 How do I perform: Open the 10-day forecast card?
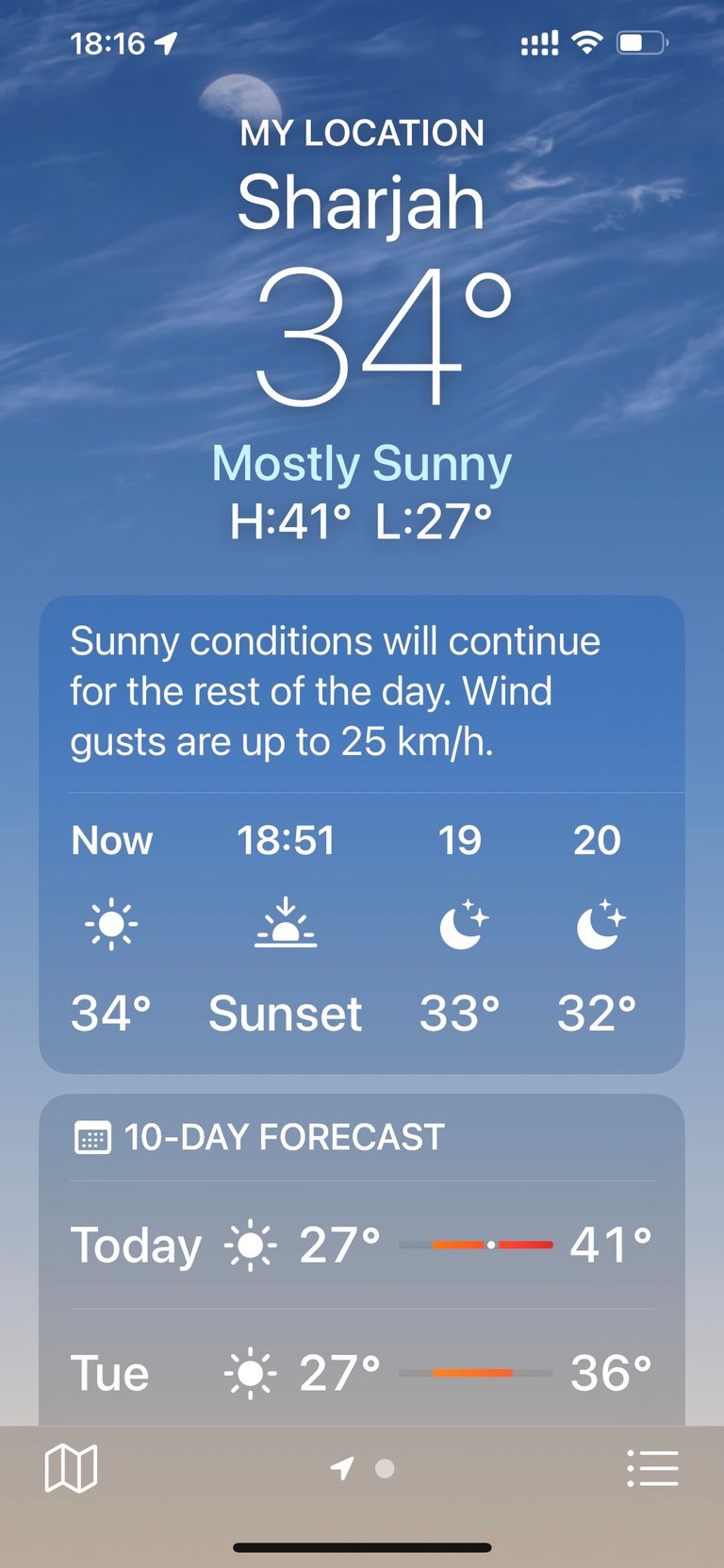pos(362,1260)
